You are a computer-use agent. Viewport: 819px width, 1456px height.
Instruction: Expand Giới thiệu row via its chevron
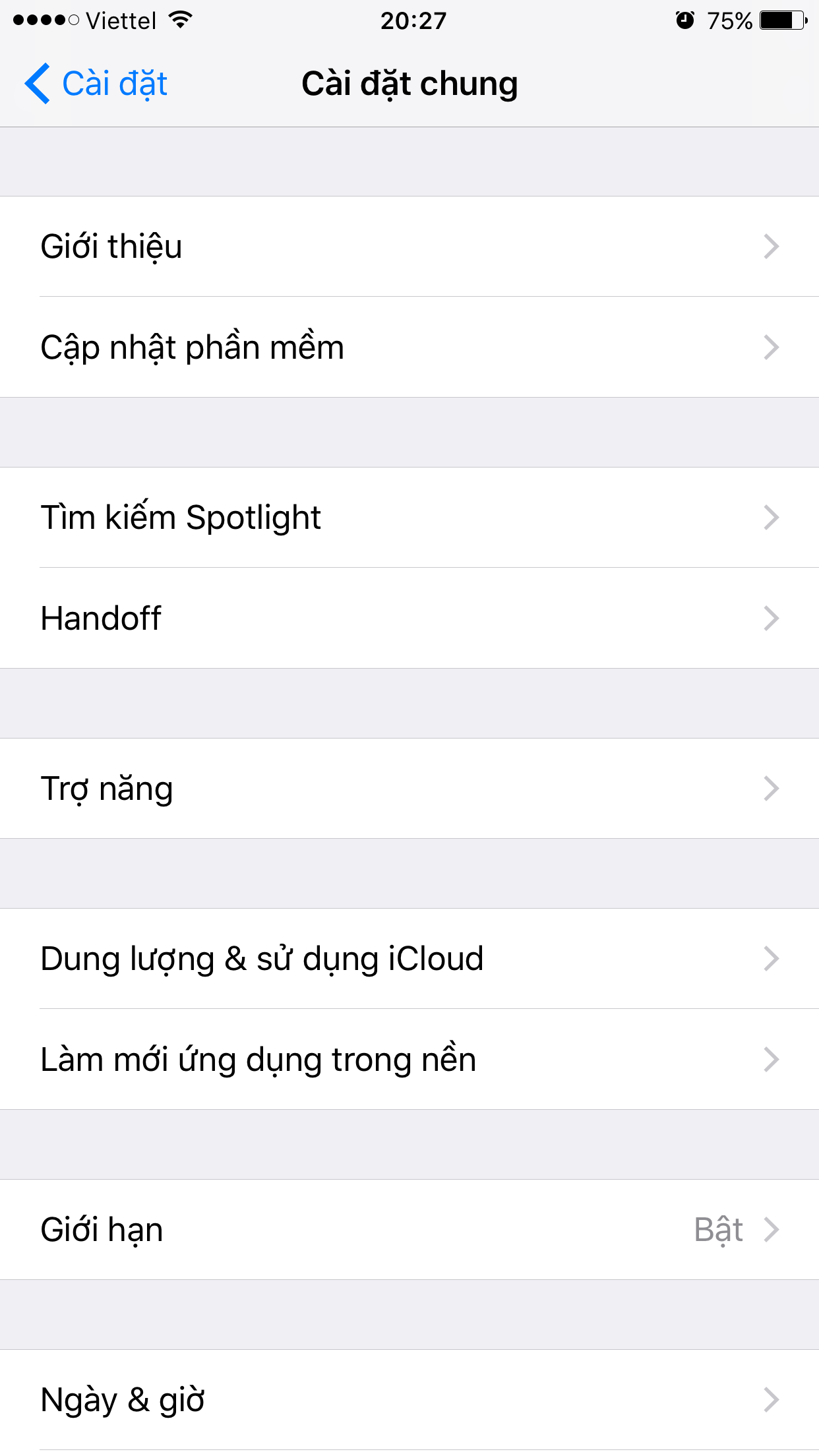pyautogui.click(x=772, y=247)
